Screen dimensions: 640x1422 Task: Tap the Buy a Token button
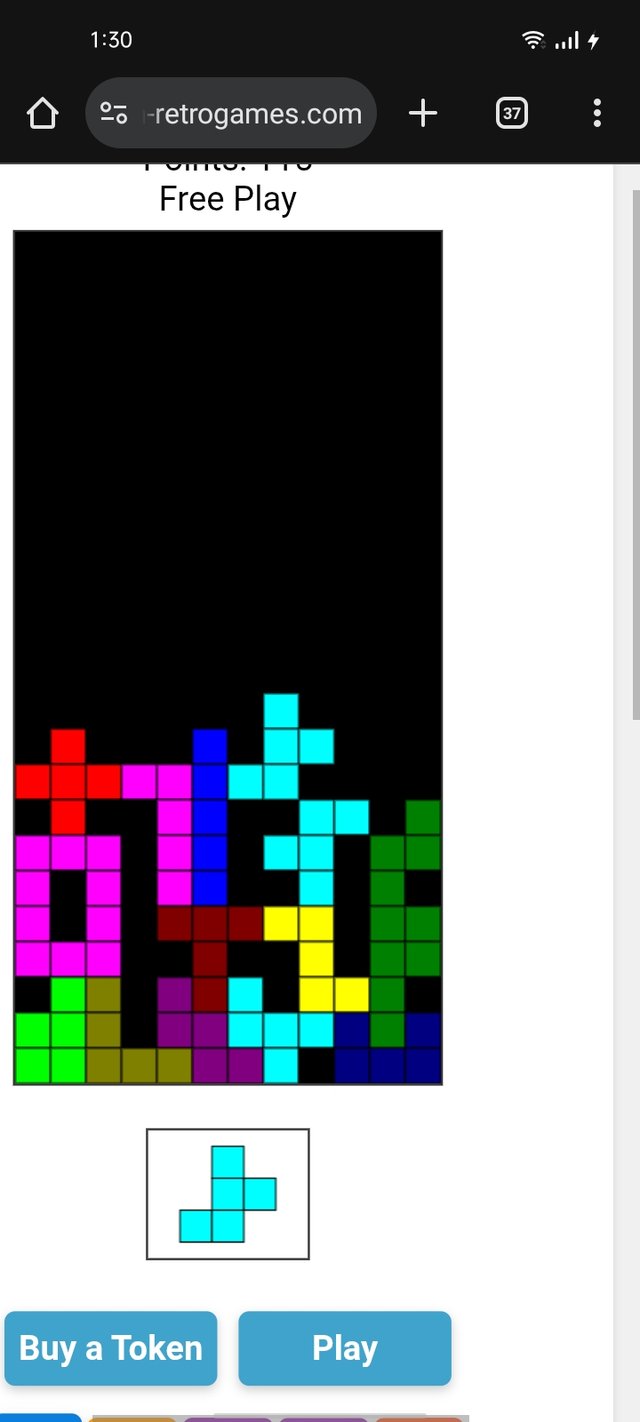click(x=111, y=1348)
